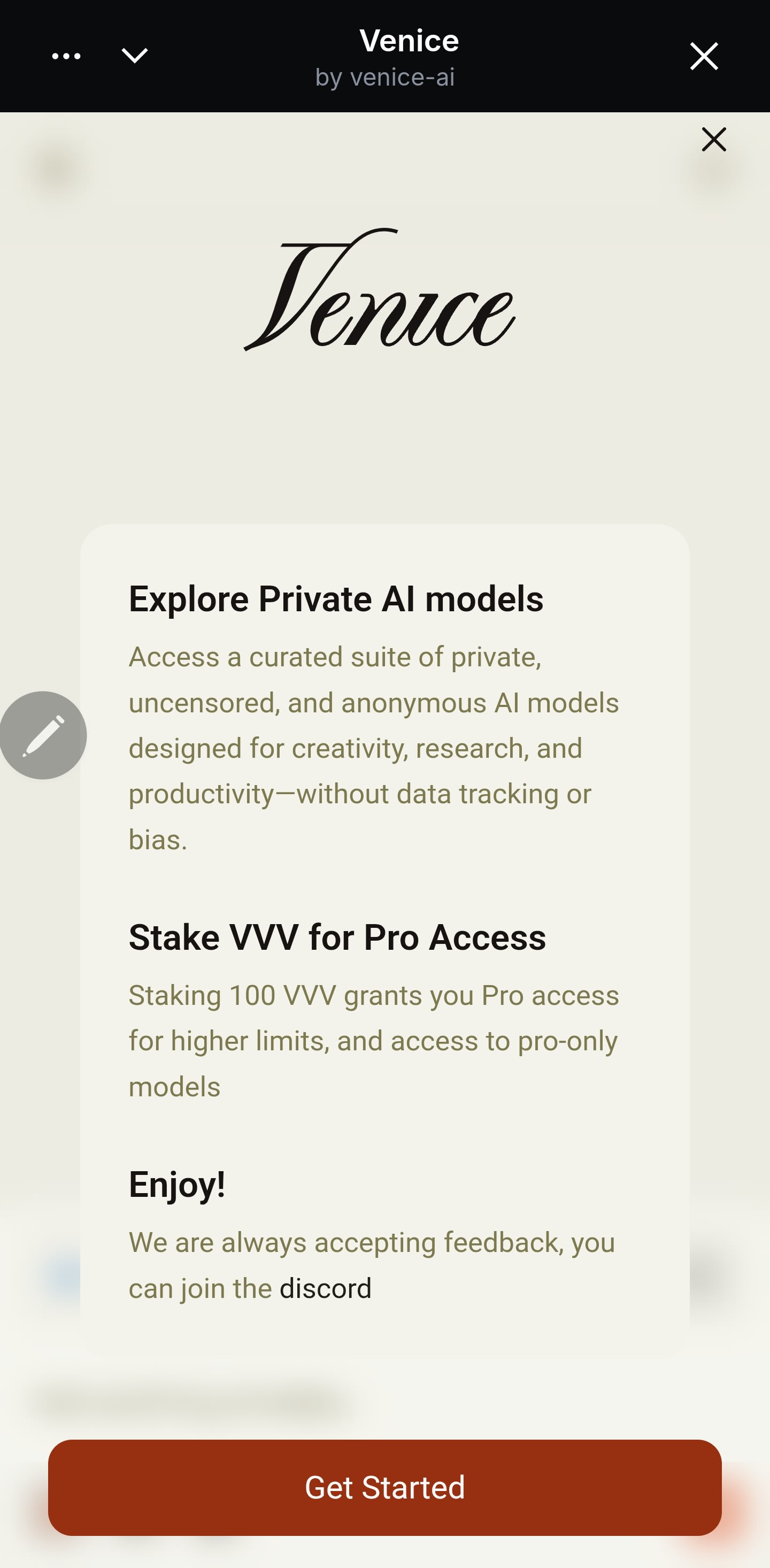Screen dimensions: 770x1568
Task: Collapse the Venice mini app with the chevron
Action: coord(135,56)
